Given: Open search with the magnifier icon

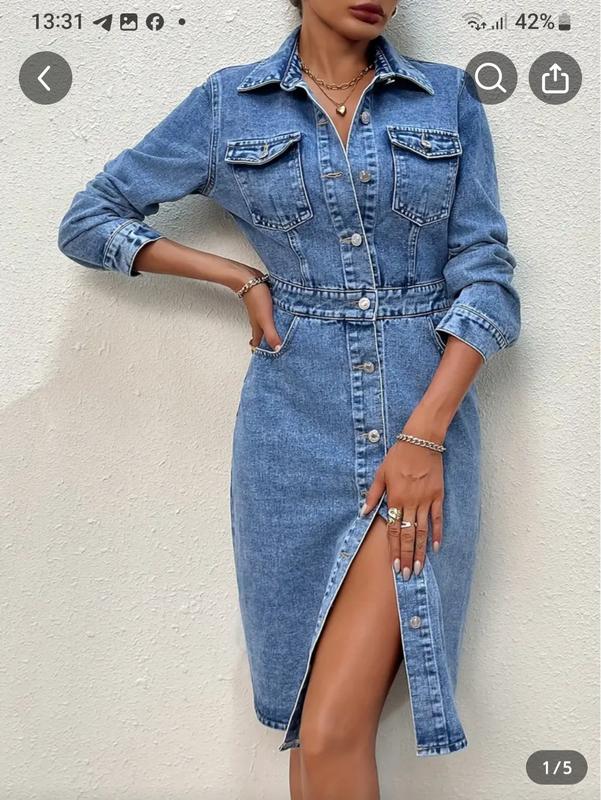Looking at the screenshot, I should [491, 78].
